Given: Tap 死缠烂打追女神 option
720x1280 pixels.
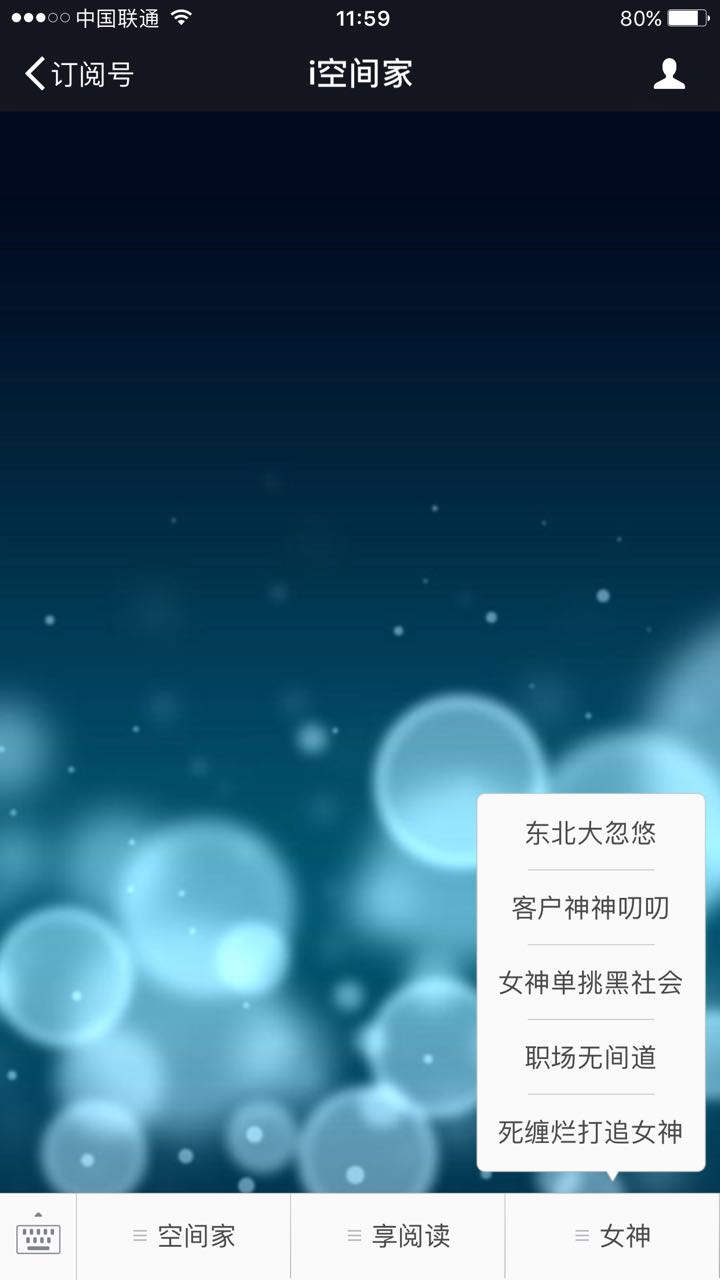Looking at the screenshot, I should (x=590, y=1132).
